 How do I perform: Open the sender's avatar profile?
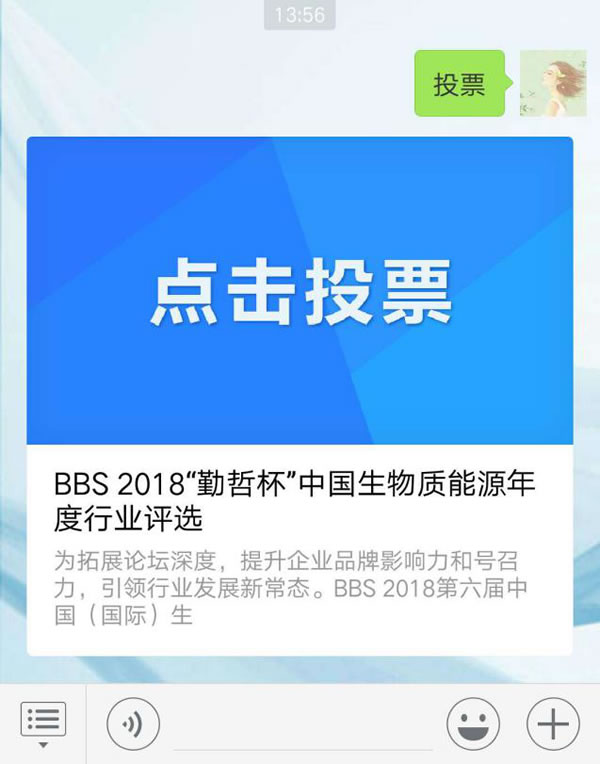click(x=552, y=83)
